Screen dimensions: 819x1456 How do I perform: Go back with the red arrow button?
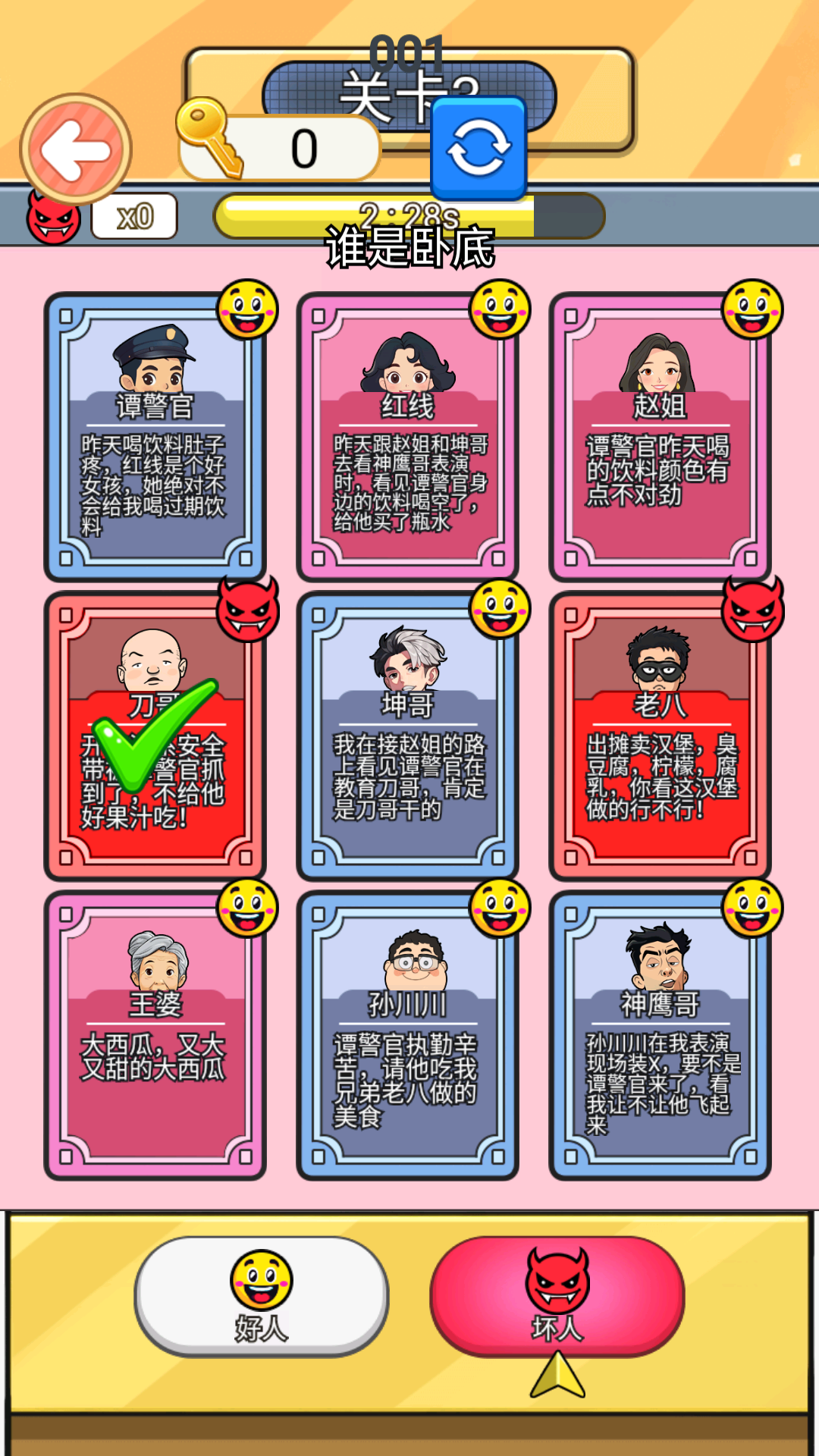point(76,149)
